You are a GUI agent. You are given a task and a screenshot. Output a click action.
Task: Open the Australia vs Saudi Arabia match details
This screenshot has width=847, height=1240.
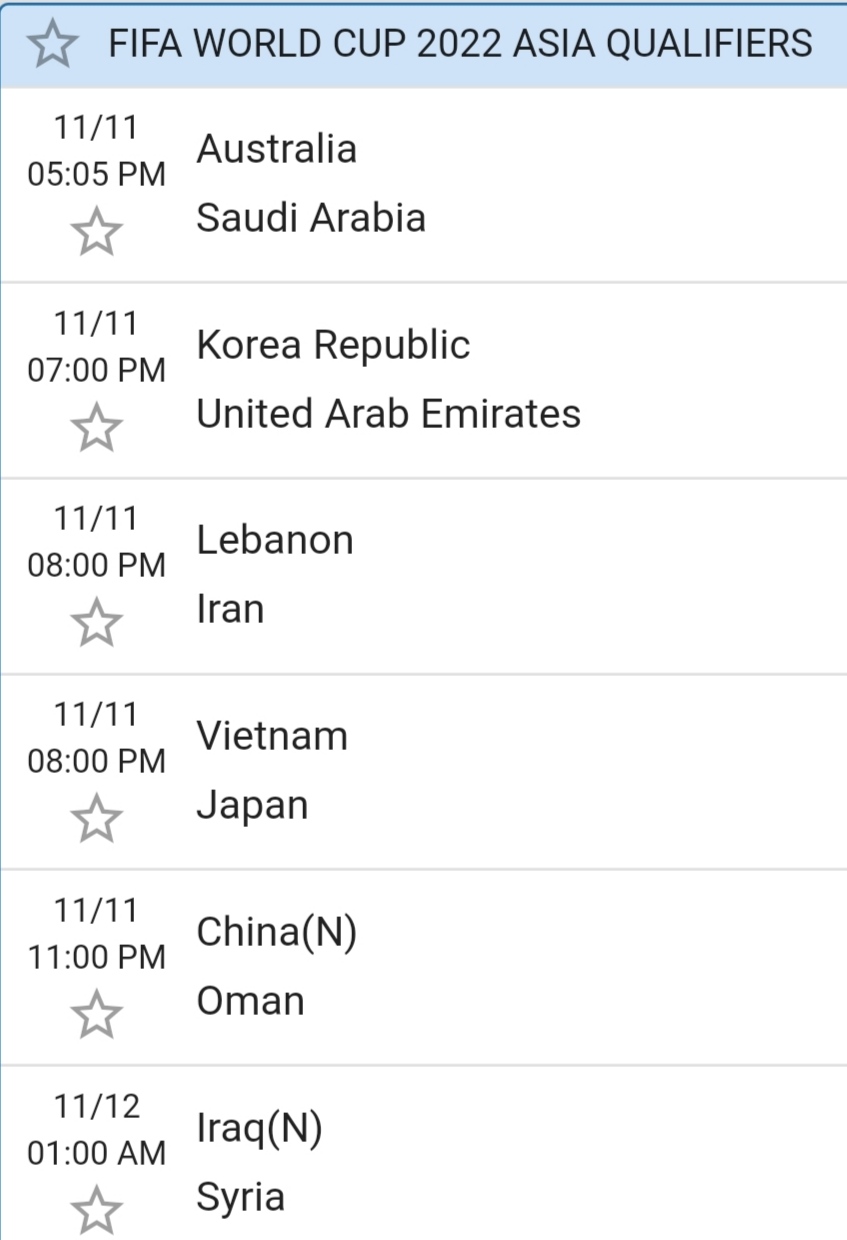pyautogui.click(x=450, y=184)
